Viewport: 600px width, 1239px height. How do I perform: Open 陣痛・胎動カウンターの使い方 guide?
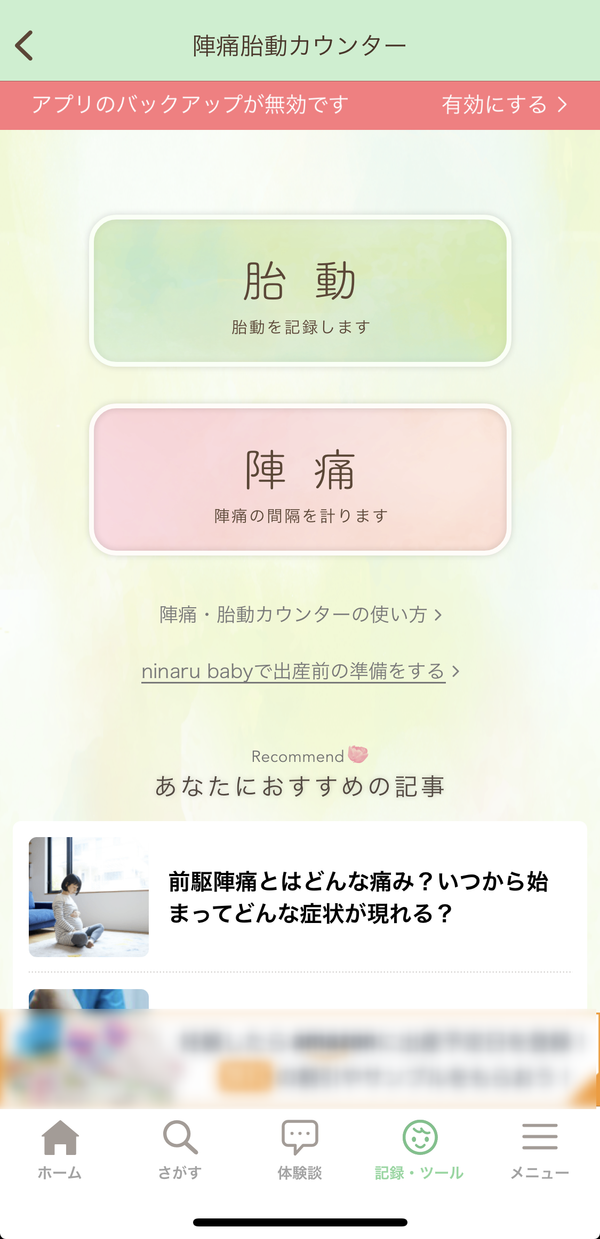(301, 614)
